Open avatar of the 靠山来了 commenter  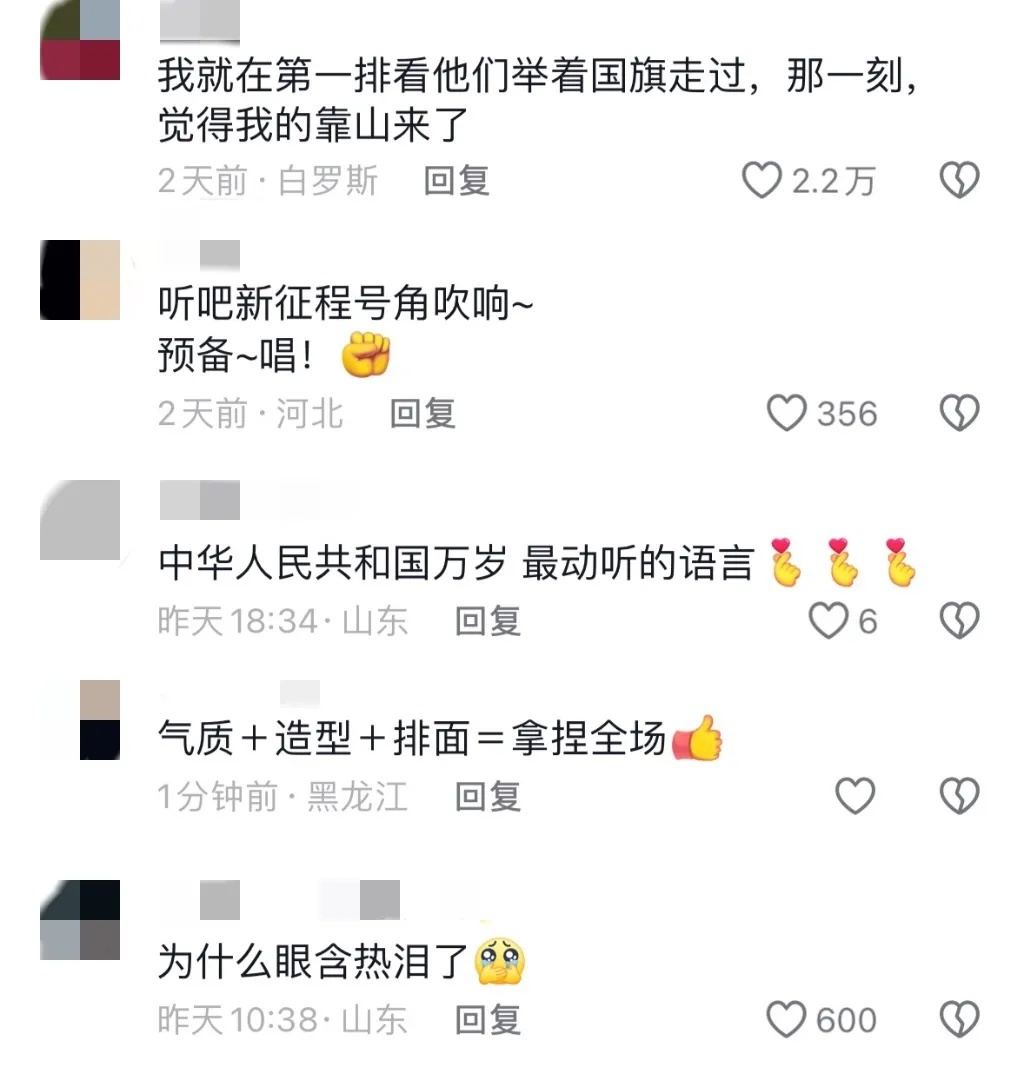pos(80,40)
